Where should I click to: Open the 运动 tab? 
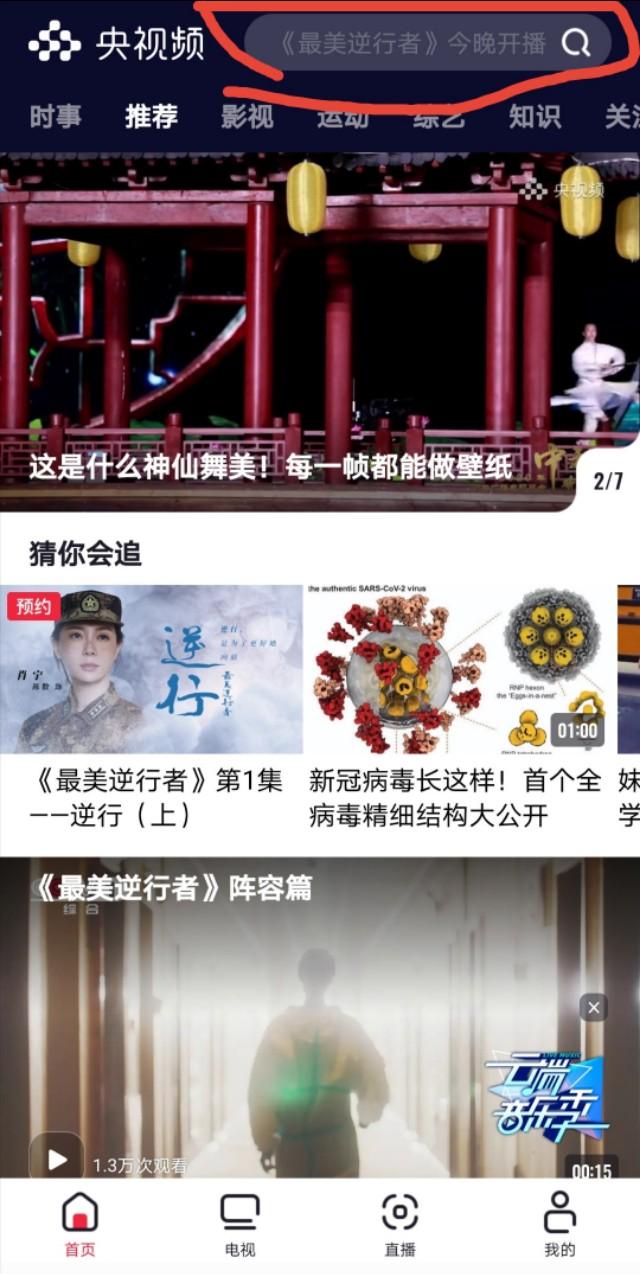pyautogui.click(x=343, y=119)
